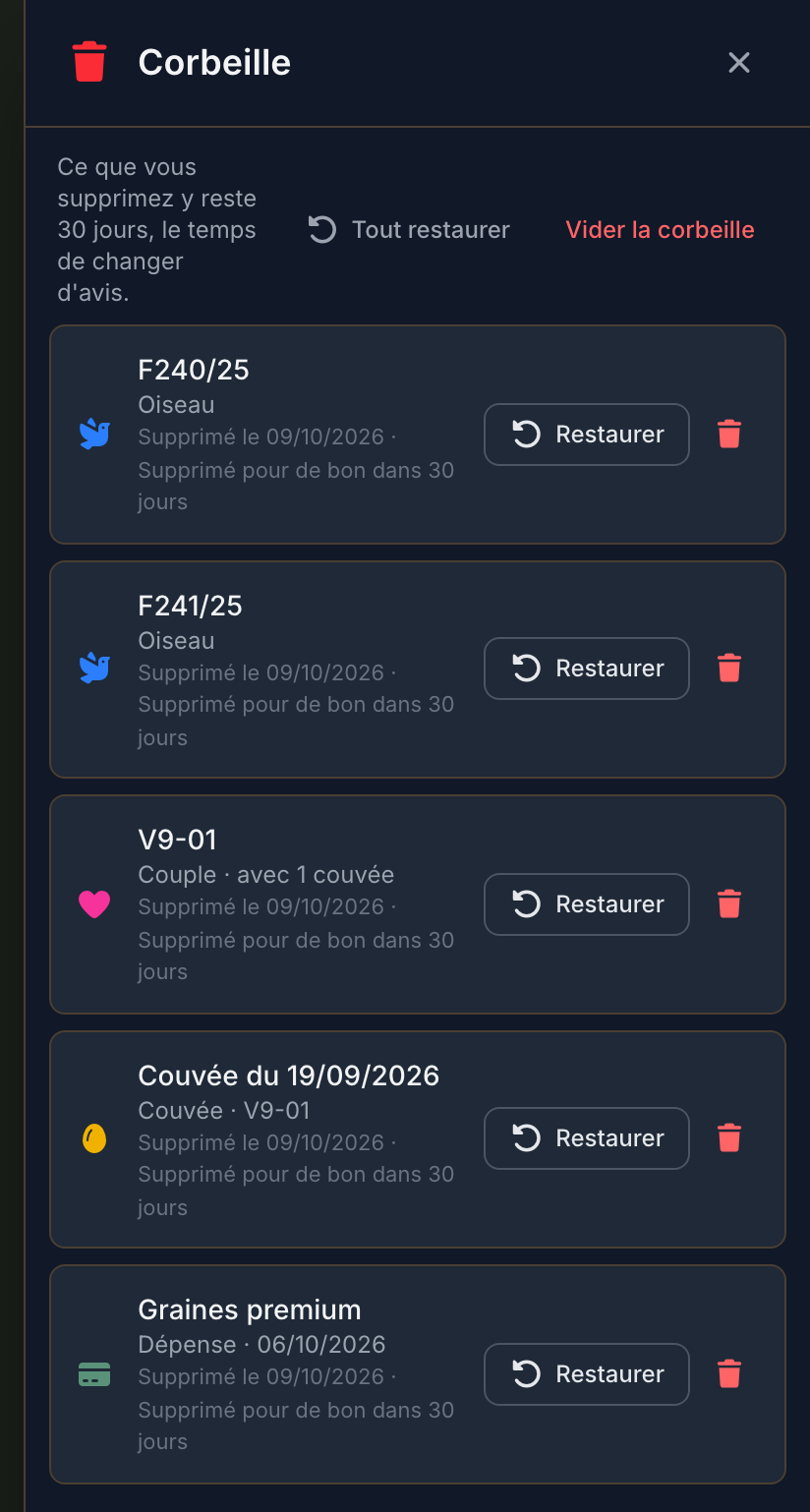Permanently delete F240/25 with trash icon
This screenshot has width=810, height=1512.
[729, 435]
